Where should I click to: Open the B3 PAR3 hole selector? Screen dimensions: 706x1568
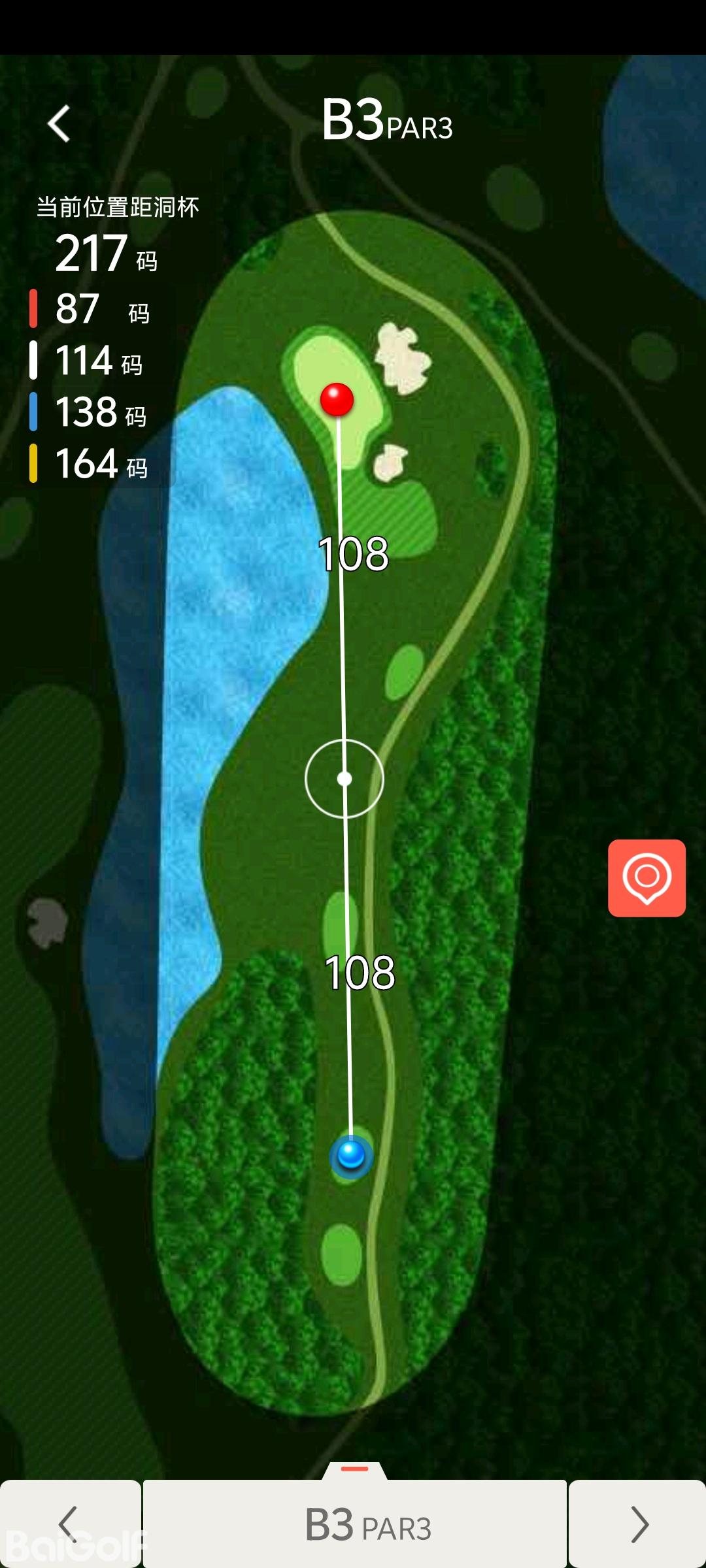coord(355,1524)
